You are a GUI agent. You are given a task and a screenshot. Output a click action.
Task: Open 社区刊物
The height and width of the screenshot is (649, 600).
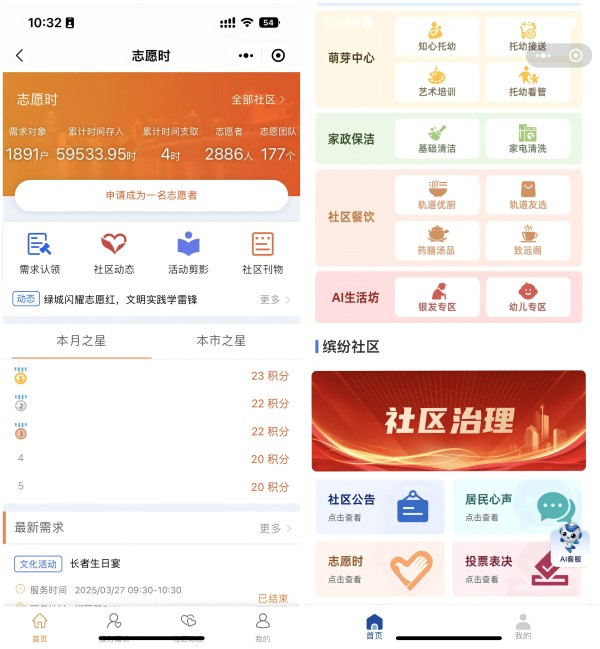coord(262,253)
